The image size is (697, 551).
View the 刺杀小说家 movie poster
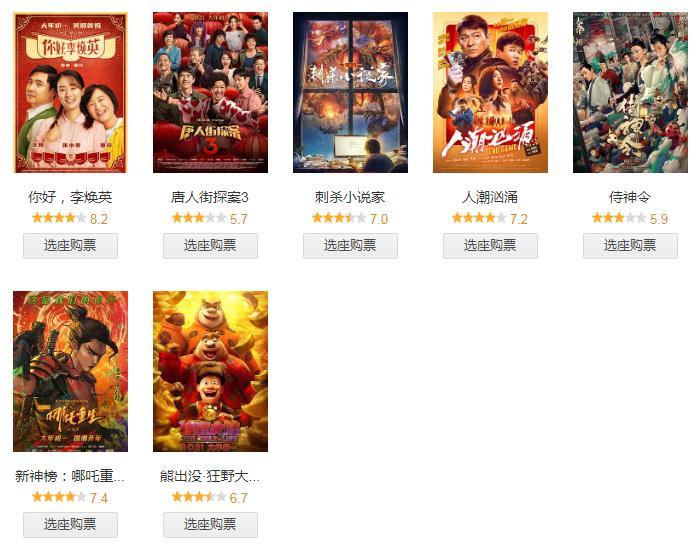point(350,92)
